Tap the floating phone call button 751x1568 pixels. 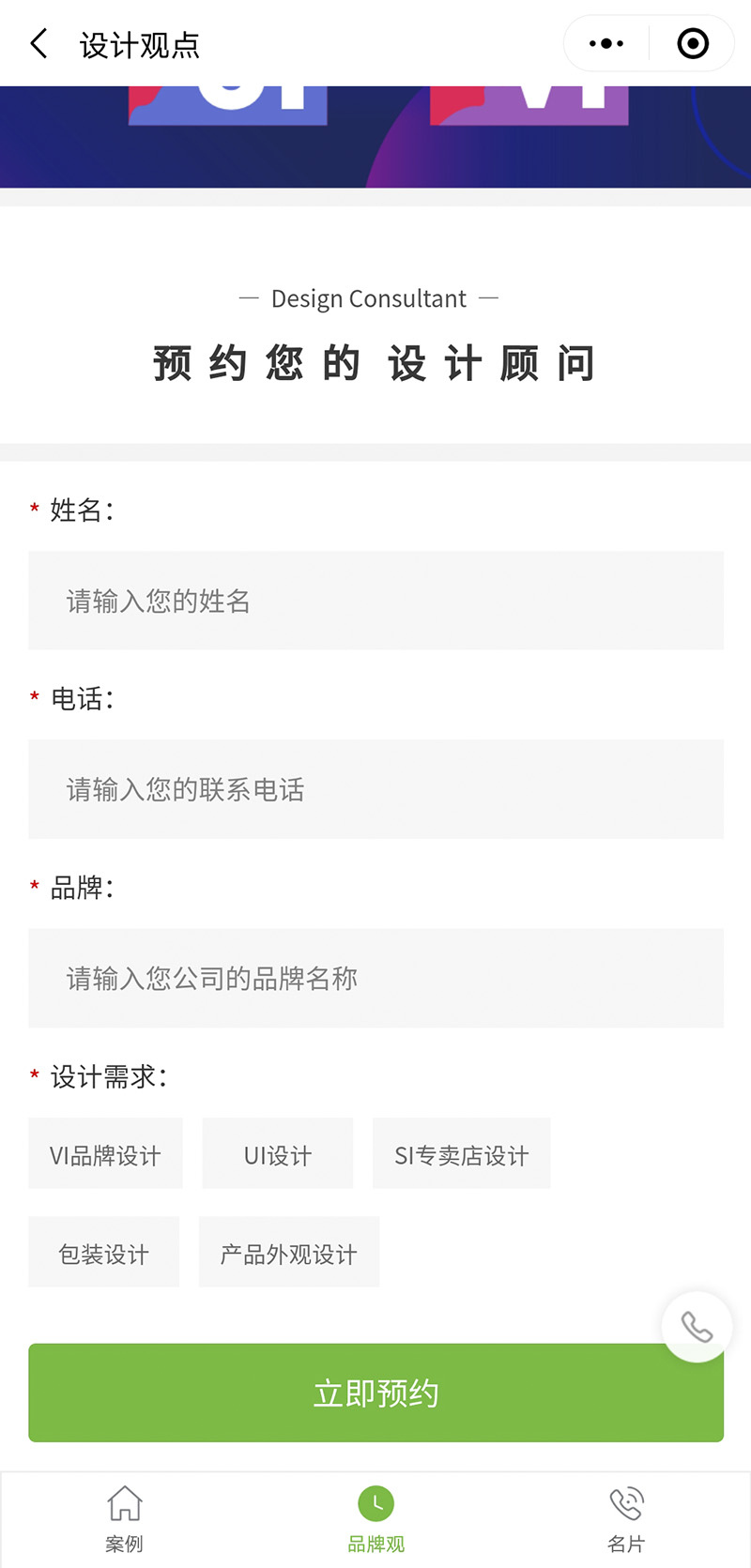click(697, 1327)
